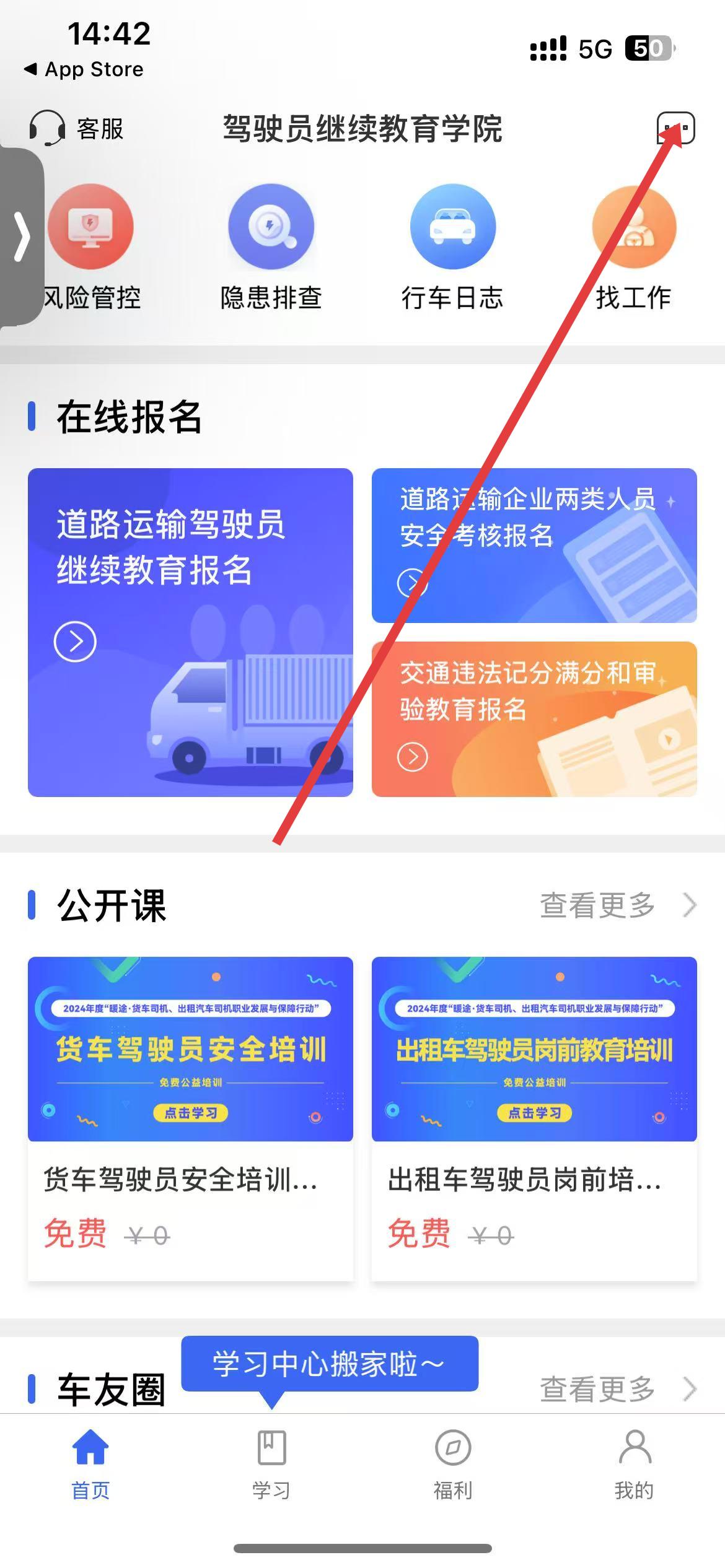Return to App Store via back link

pos(84,69)
